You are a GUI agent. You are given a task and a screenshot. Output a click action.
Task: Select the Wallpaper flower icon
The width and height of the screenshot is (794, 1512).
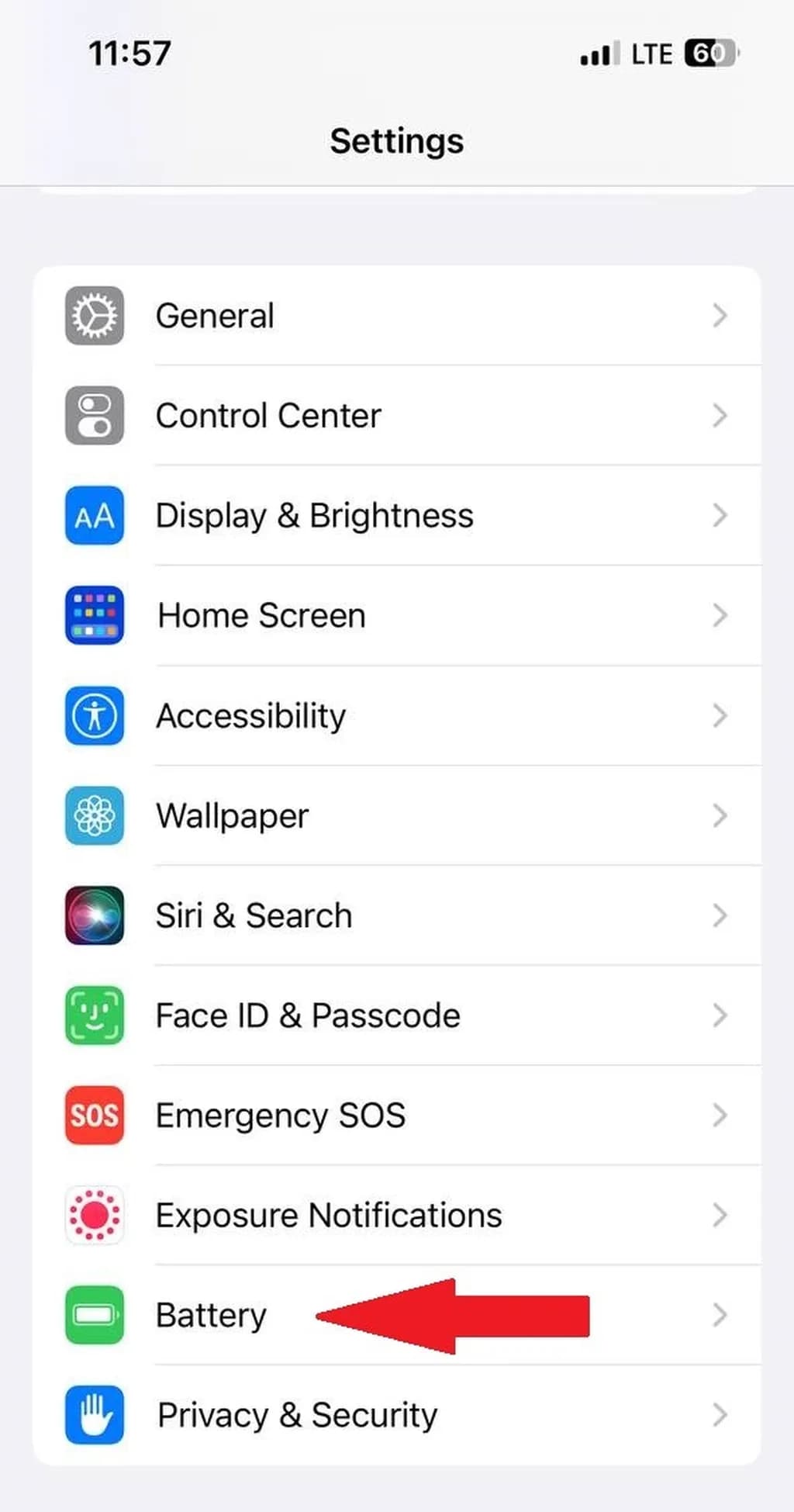(94, 815)
